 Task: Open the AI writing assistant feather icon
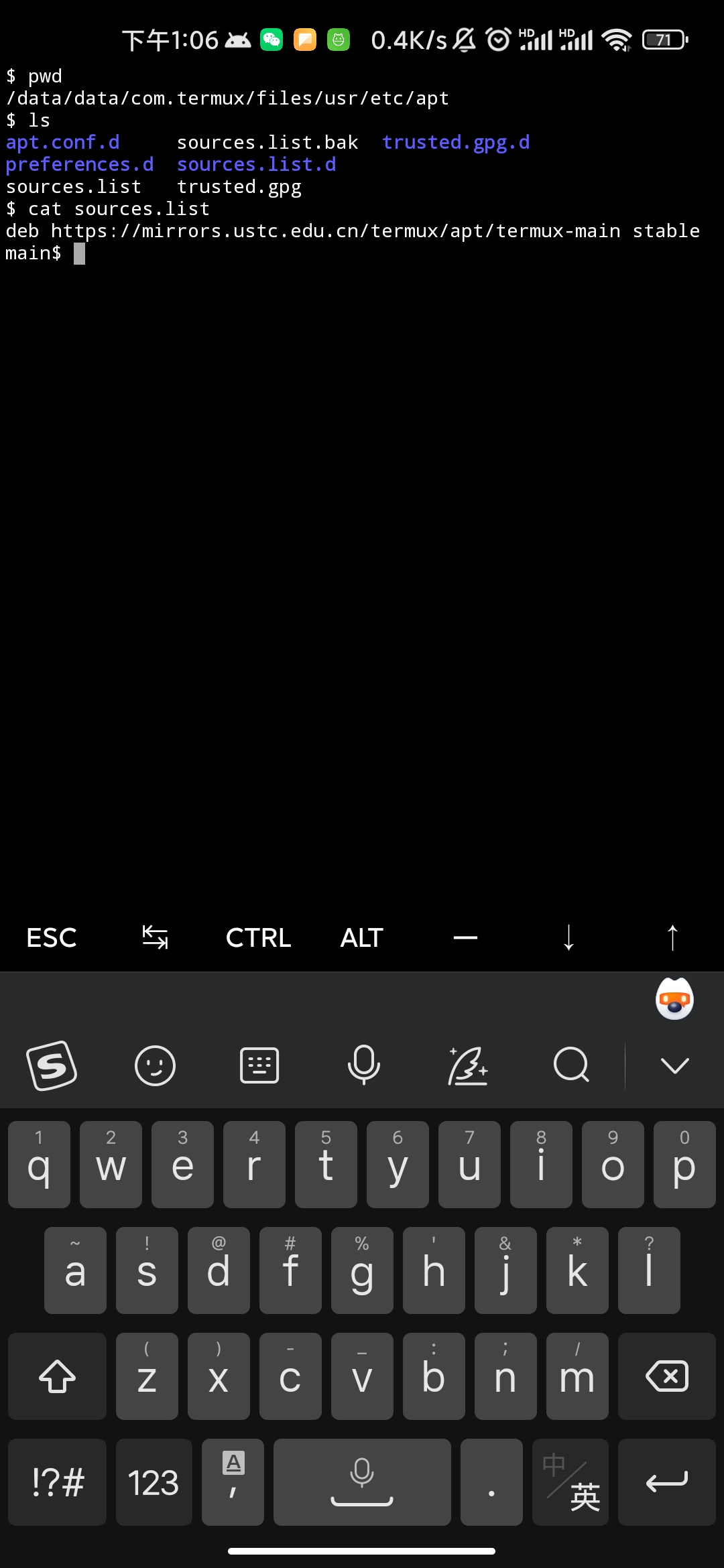[467, 1065]
